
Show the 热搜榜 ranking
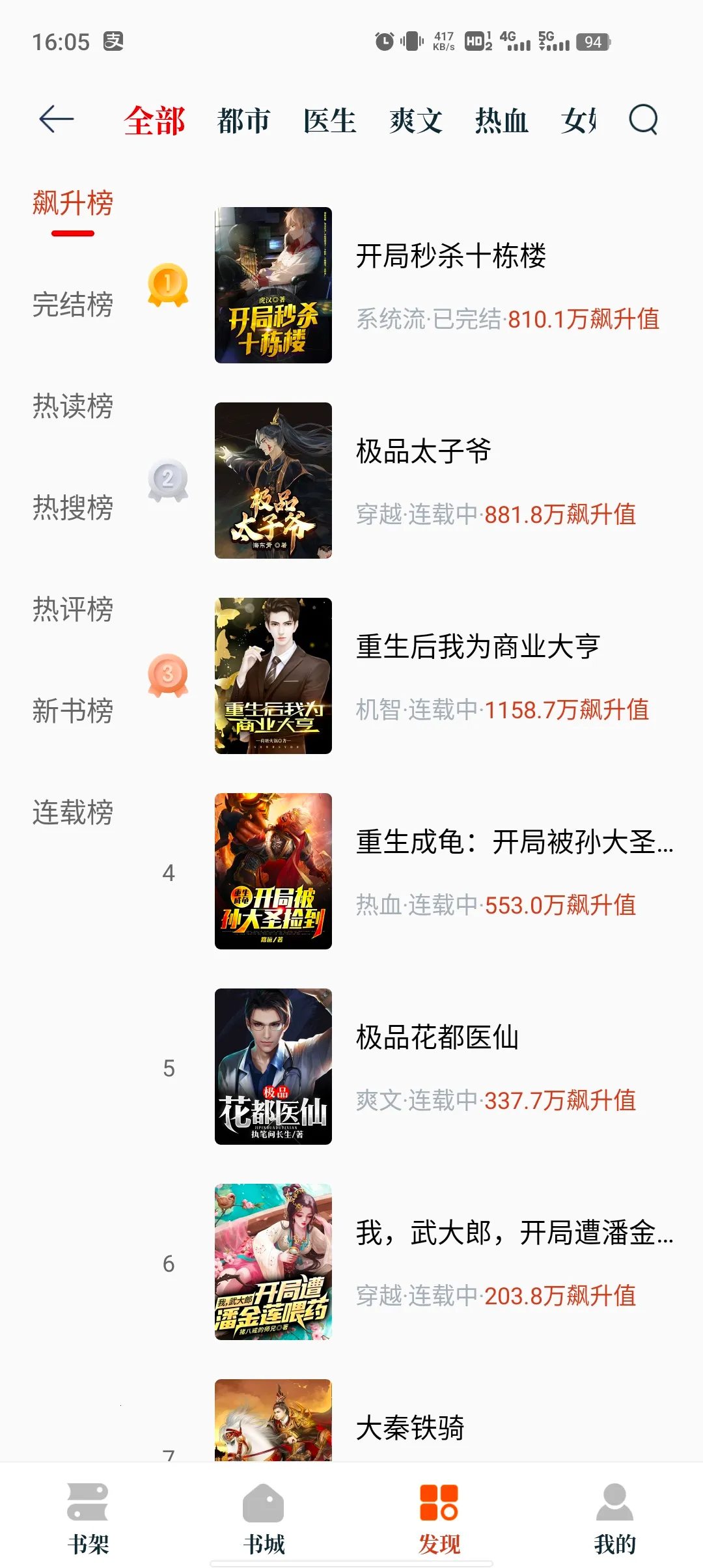[x=73, y=508]
